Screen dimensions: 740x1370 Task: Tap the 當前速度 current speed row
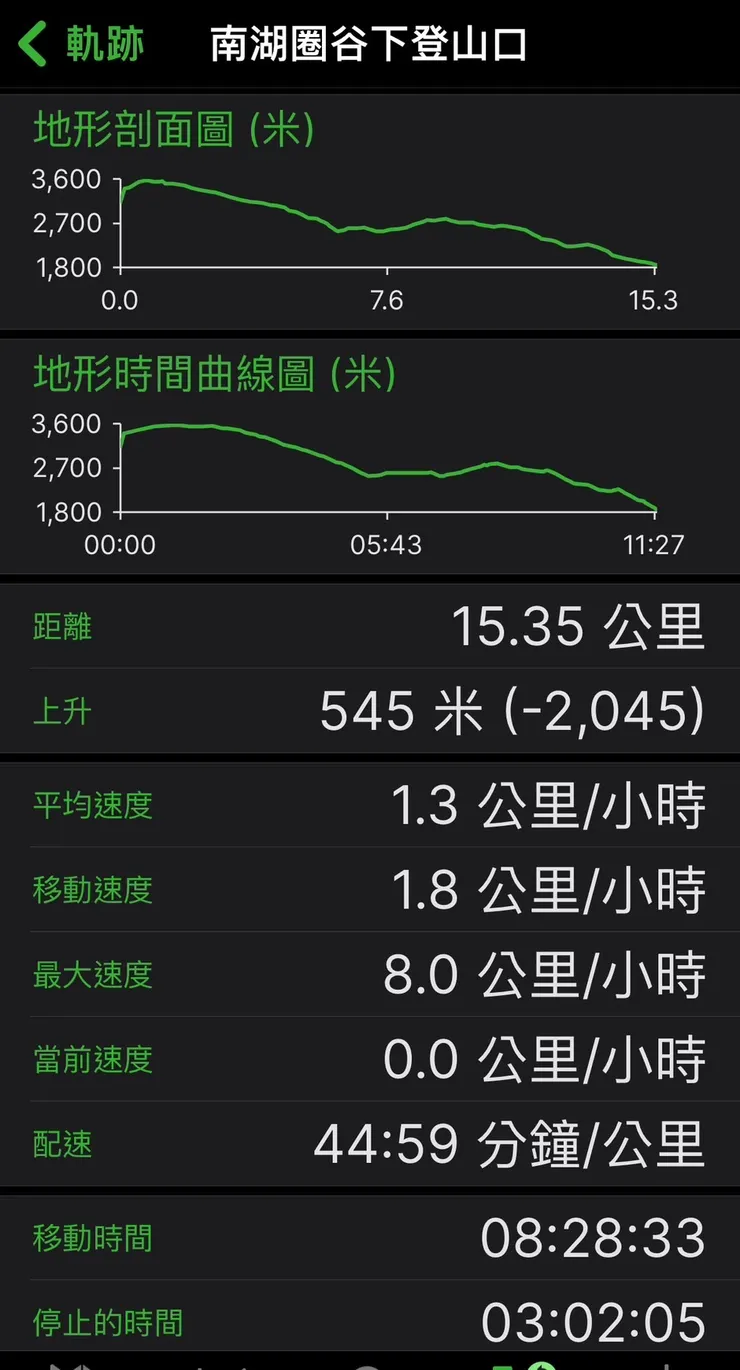coord(370,1057)
